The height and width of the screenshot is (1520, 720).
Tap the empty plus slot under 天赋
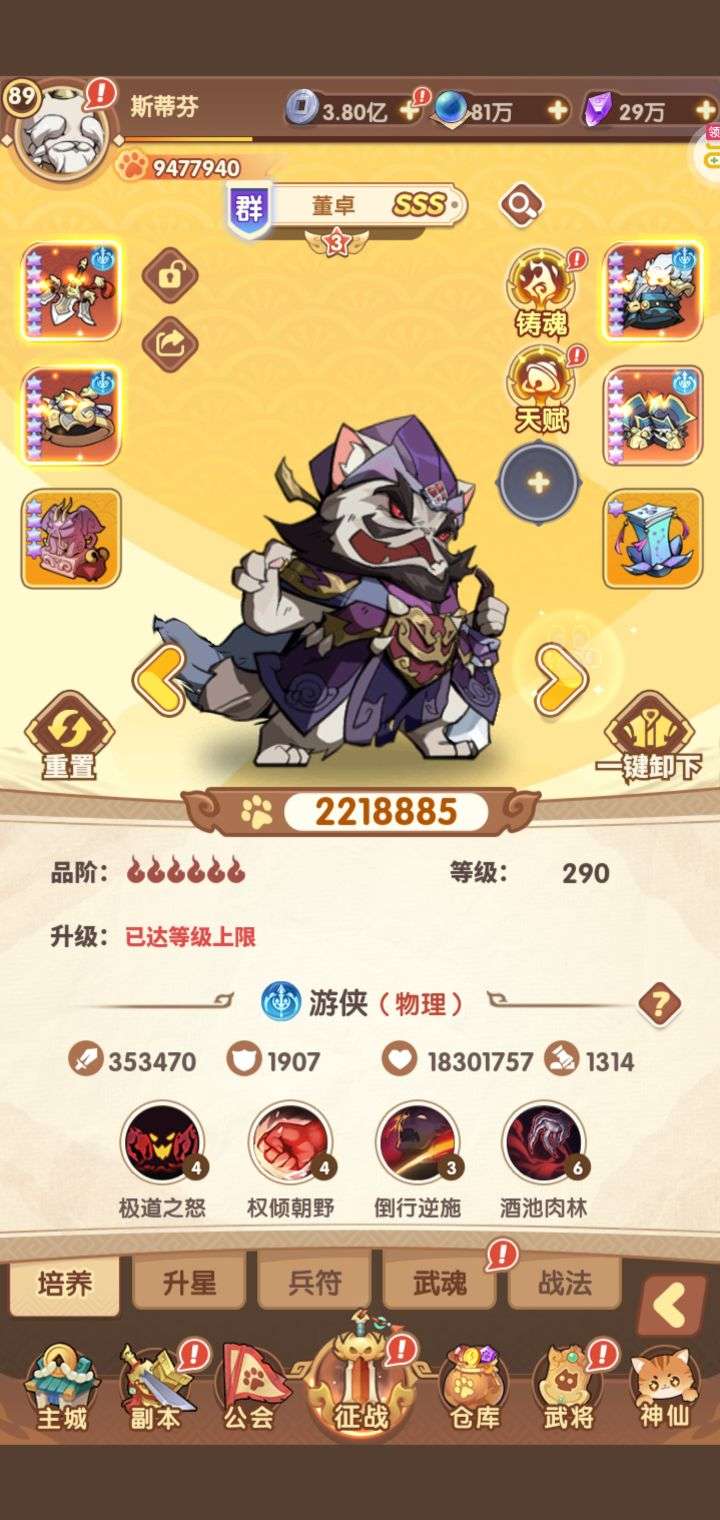tap(538, 484)
